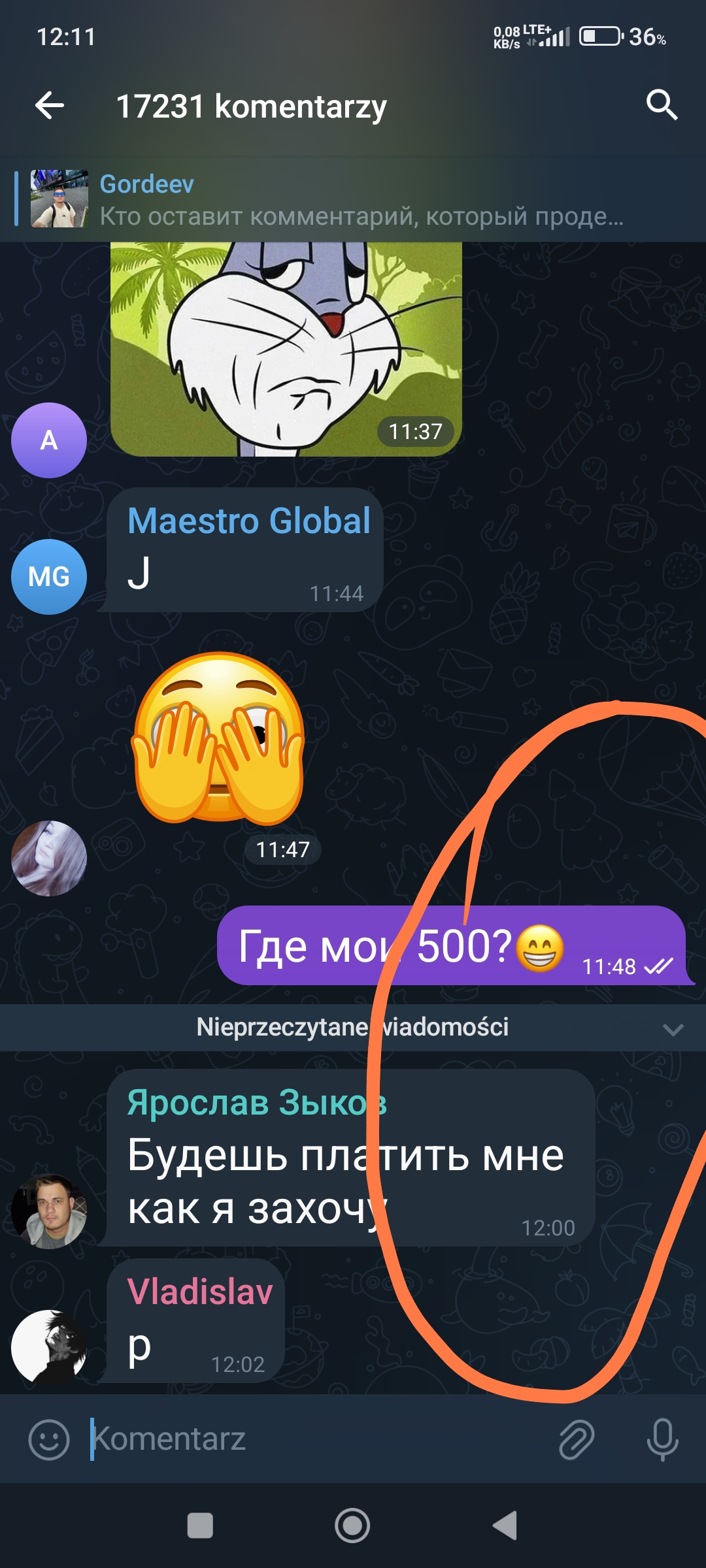
Task: Open search in comments
Action: [x=662, y=105]
